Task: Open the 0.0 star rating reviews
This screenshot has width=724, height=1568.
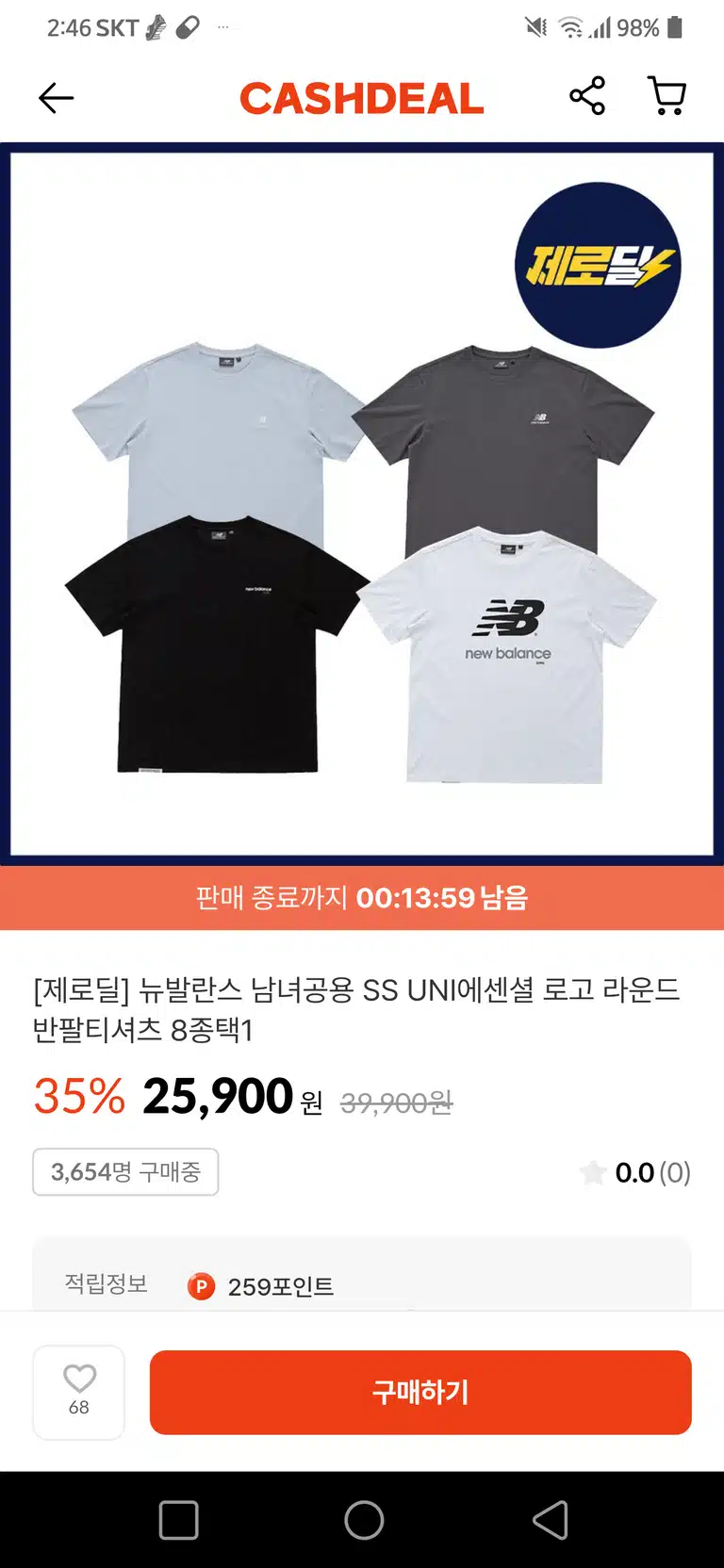Action: coord(635,1172)
